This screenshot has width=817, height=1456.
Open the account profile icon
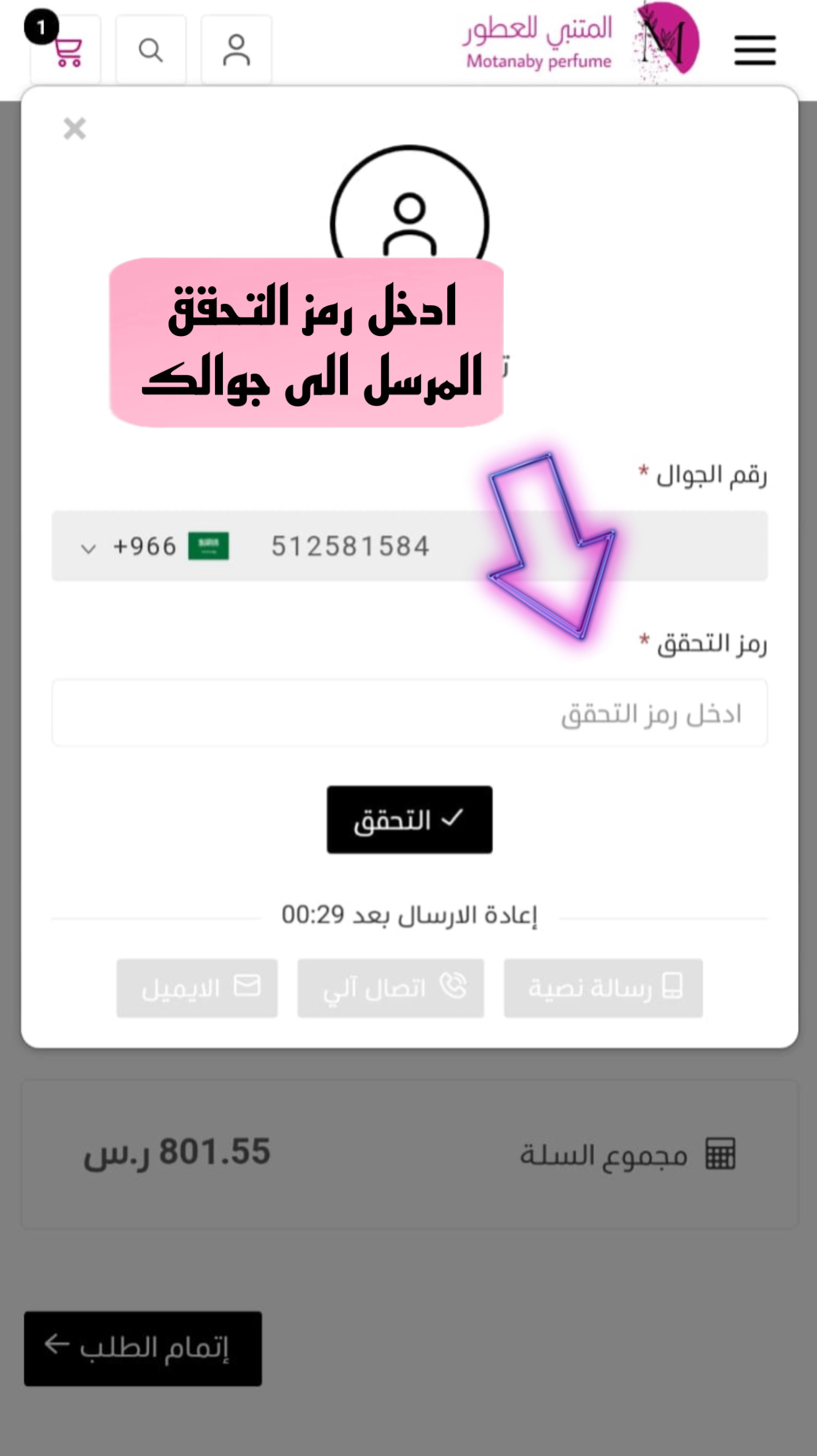236,50
